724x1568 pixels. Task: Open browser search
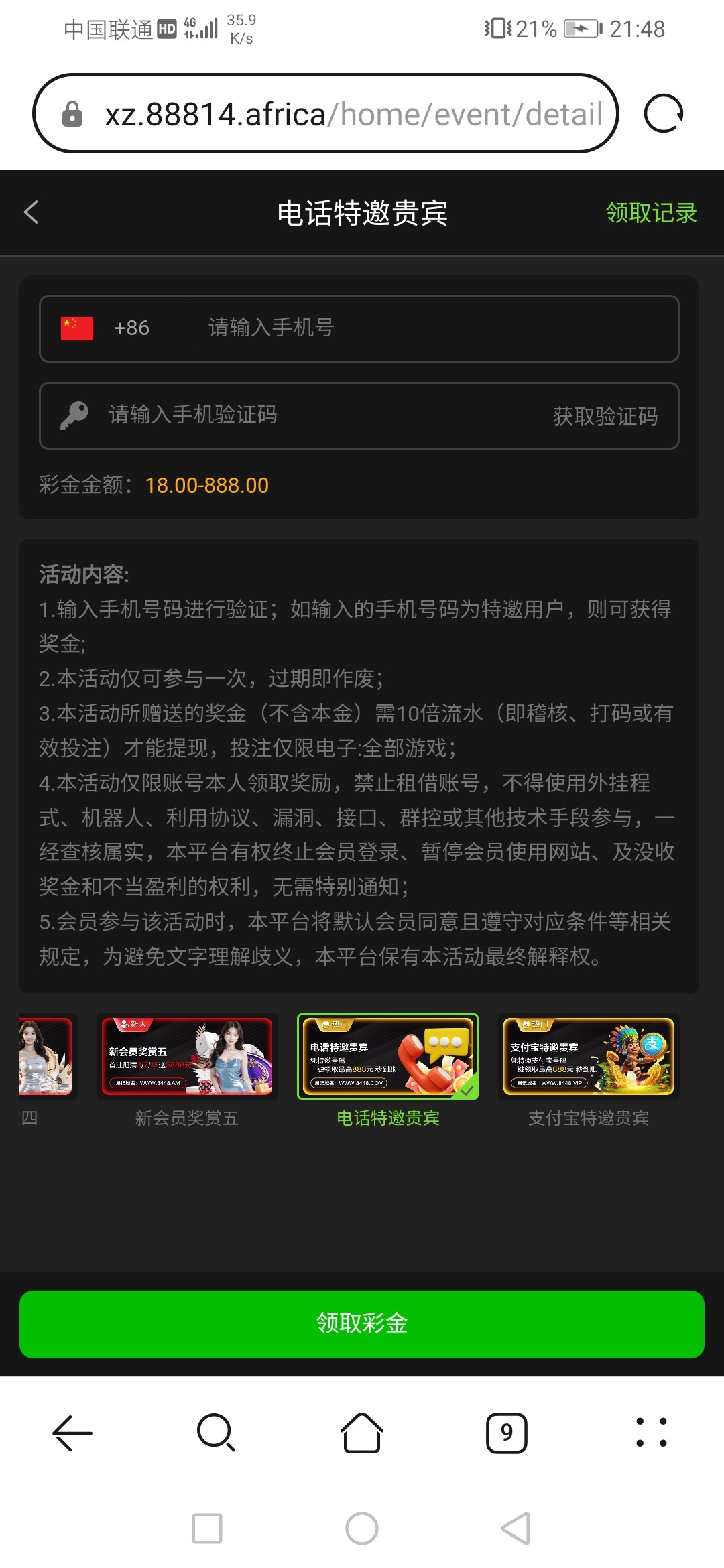[216, 1433]
